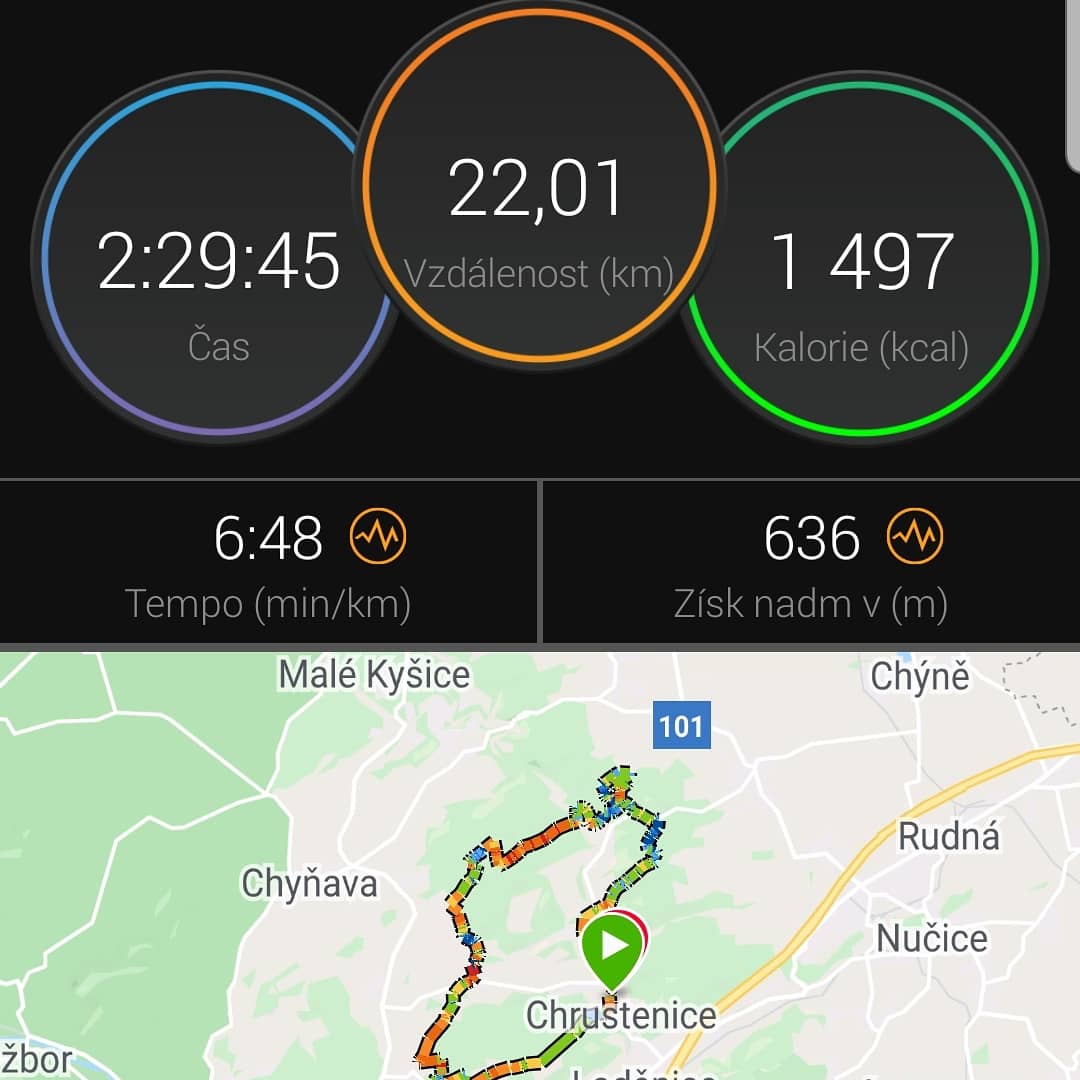The width and height of the screenshot is (1080, 1080).
Task: Open the elevation gain chart icon
Action: click(915, 537)
